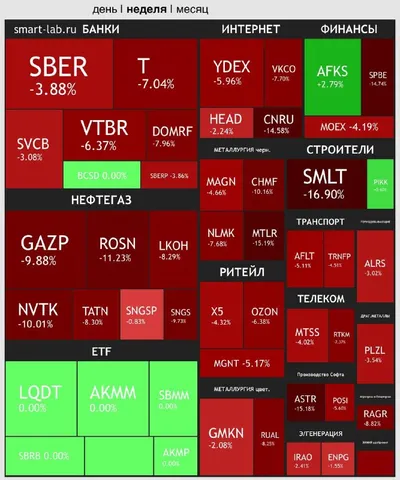This screenshot has width=400, height=480.
Task: Switch to the месяц period
Action: [192, 9]
